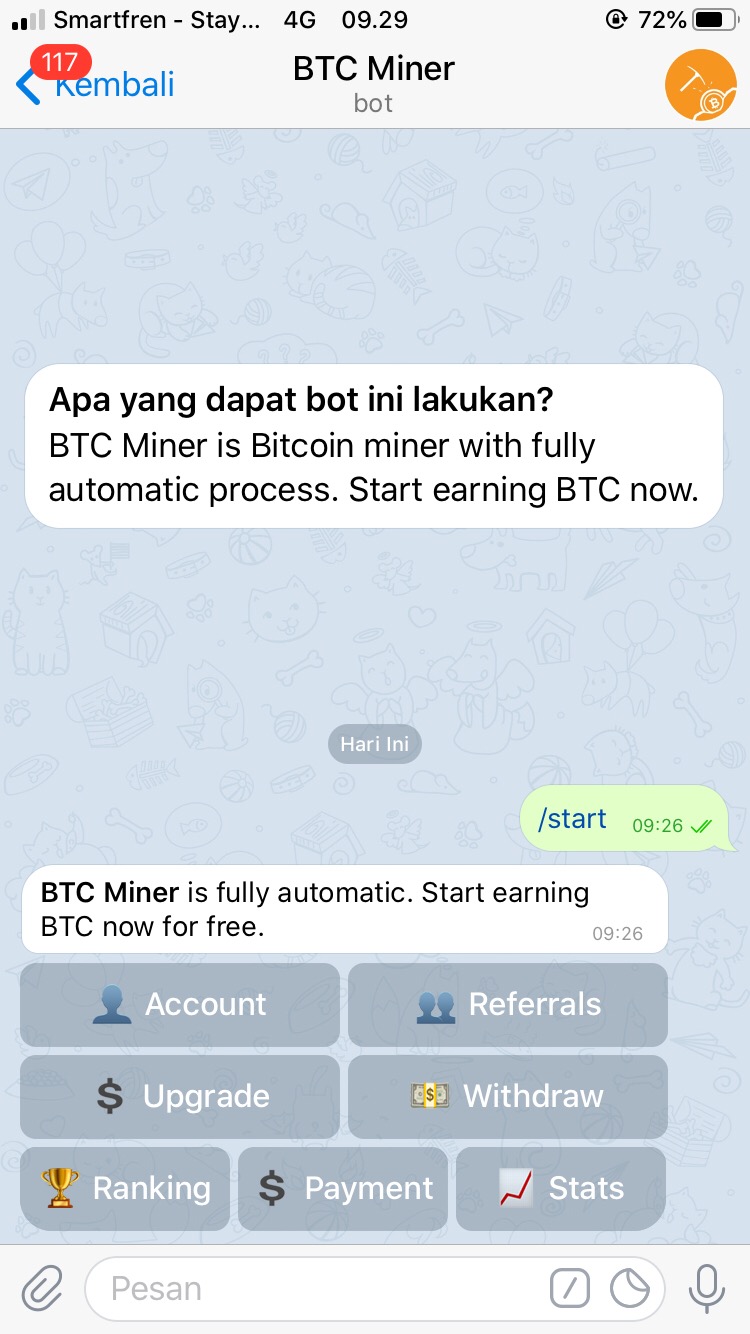This screenshot has width=750, height=1334.
Task: Tap the paperclip attach icon
Action: (x=42, y=1288)
